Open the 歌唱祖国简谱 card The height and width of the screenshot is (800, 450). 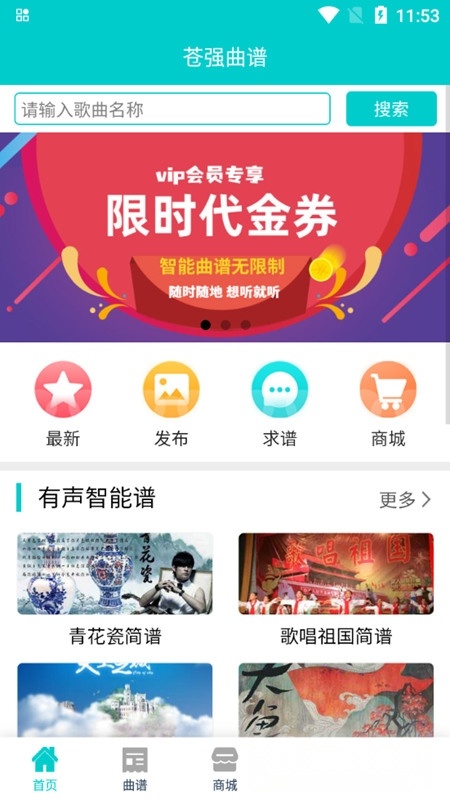(x=336, y=589)
